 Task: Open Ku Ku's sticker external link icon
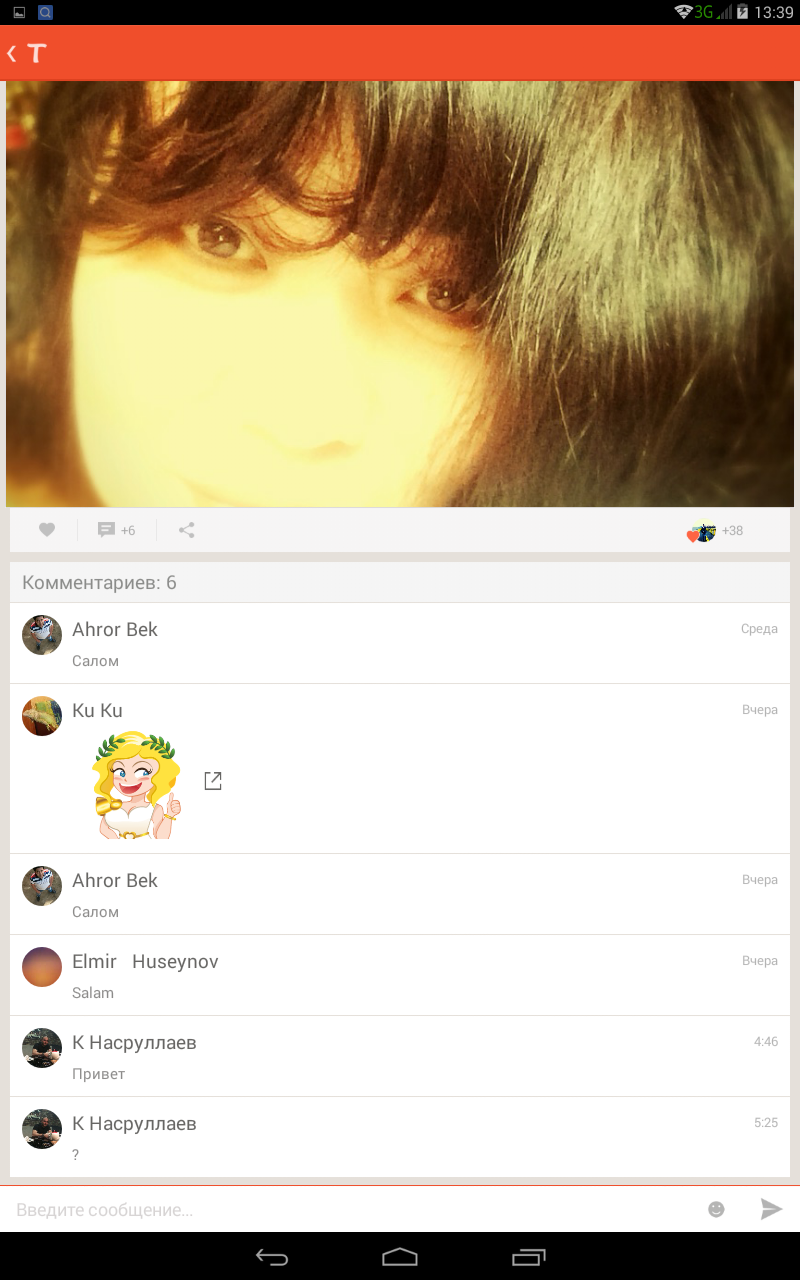[213, 781]
